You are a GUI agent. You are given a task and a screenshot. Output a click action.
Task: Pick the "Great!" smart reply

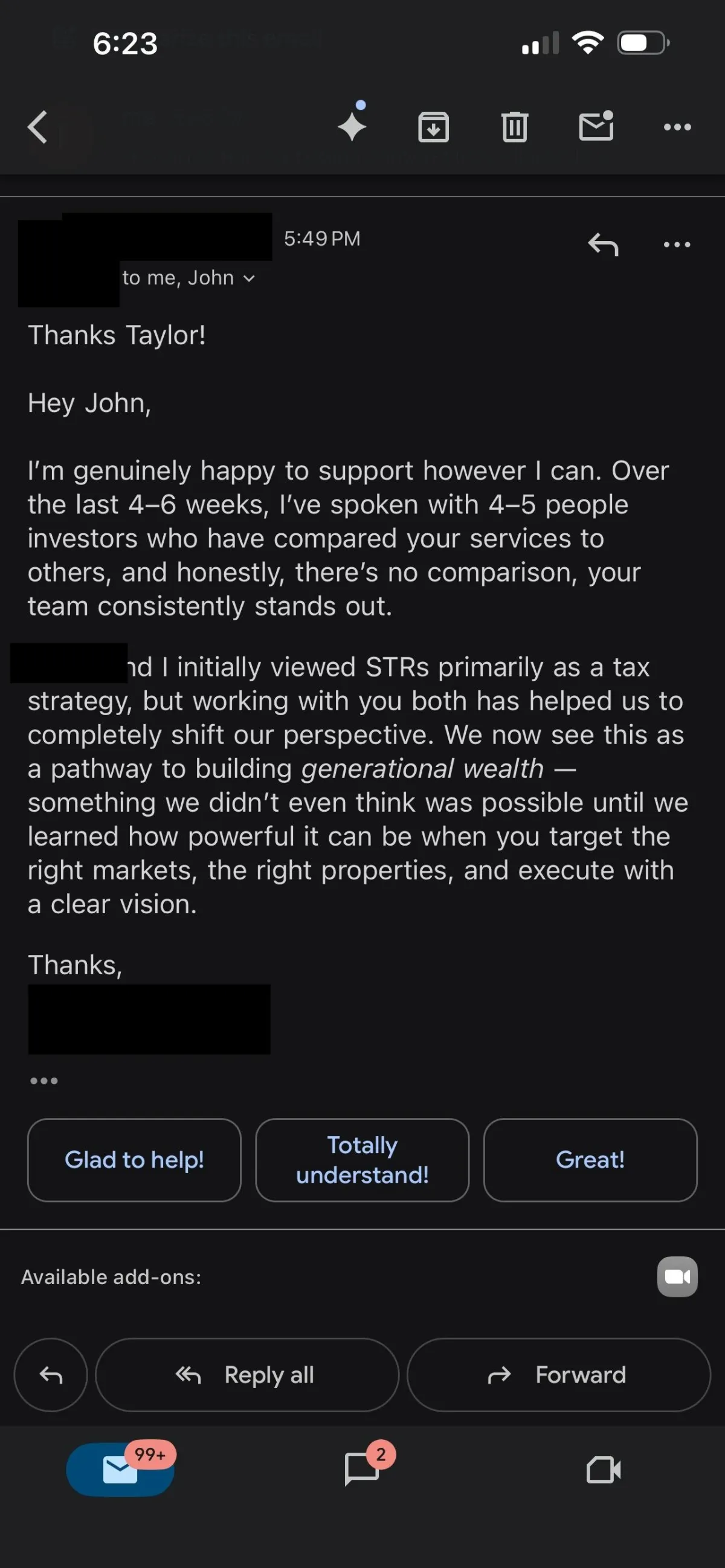click(590, 1160)
